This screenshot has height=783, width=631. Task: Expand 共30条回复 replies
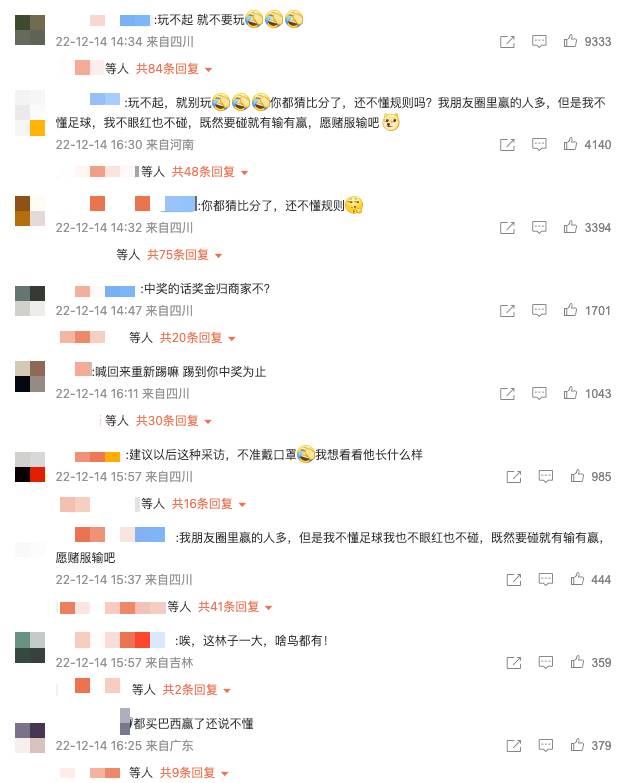click(174, 421)
